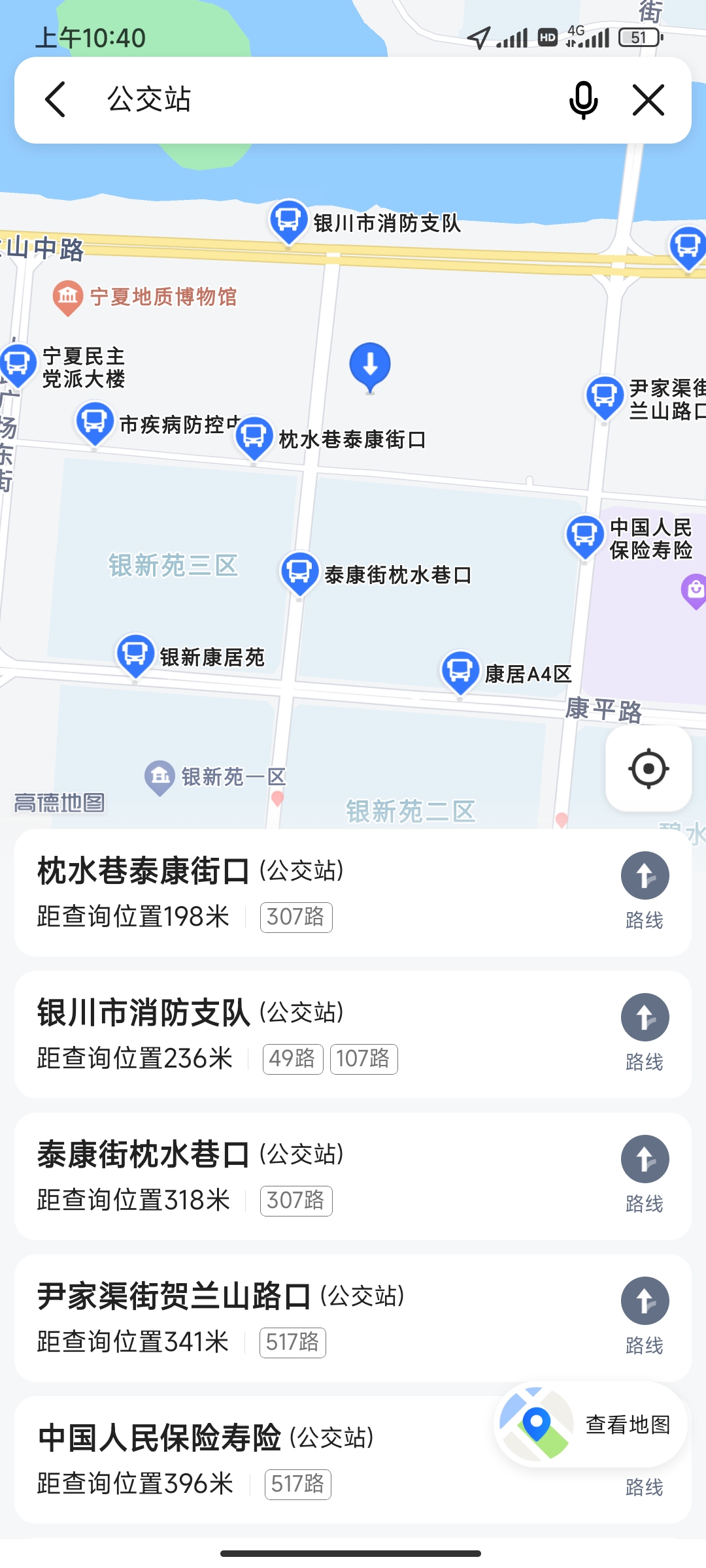Go back using the search bar arrow
Screen dimensions: 706x1568
[56, 99]
